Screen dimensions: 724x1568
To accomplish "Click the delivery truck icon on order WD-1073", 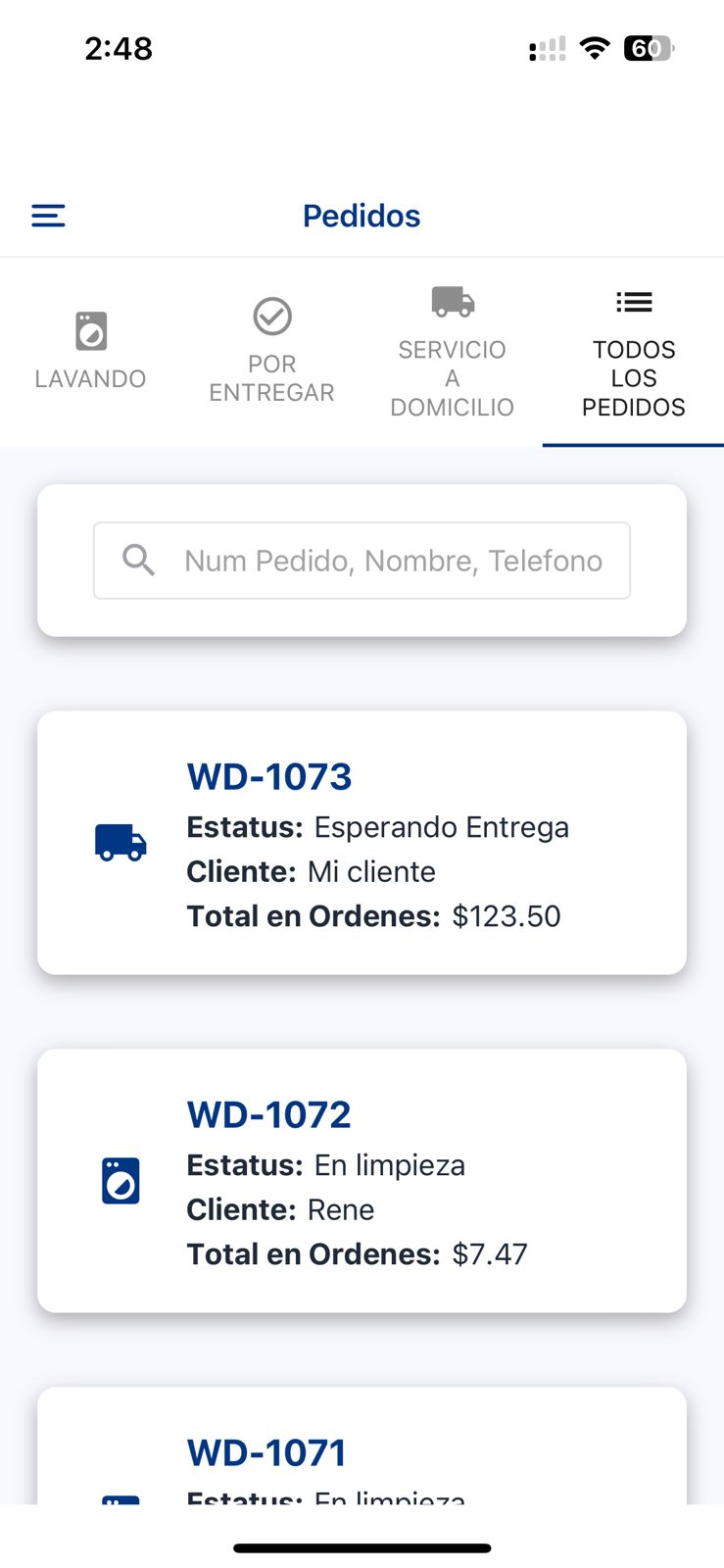I will coord(120,841).
